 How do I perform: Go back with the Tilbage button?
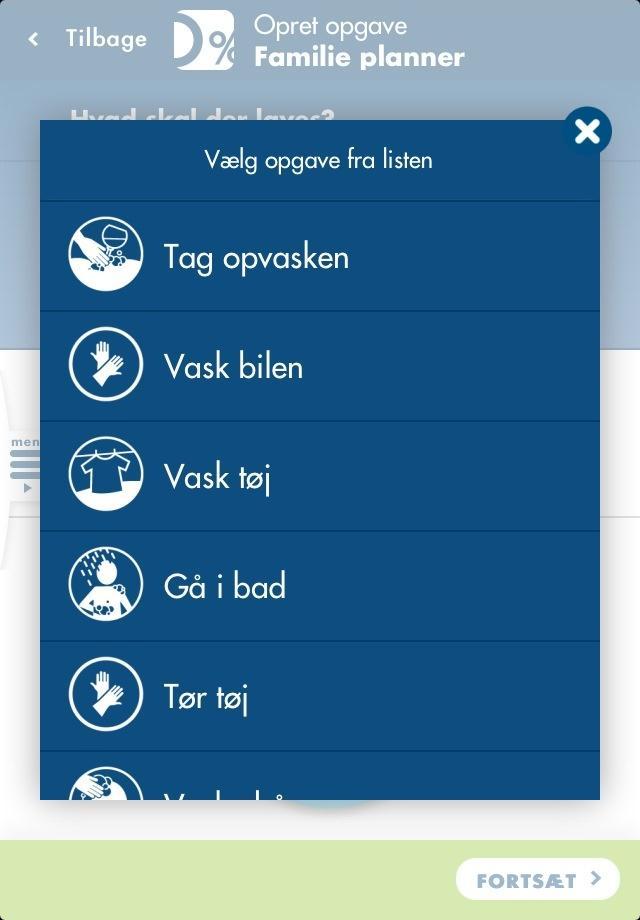[x=88, y=39]
